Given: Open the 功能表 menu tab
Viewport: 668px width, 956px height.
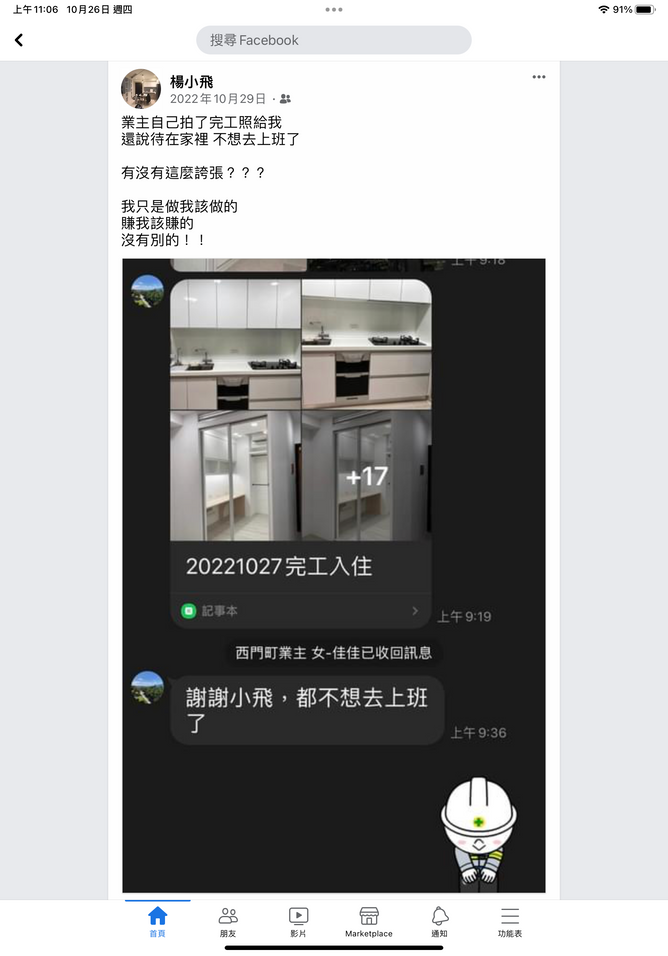Looking at the screenshot, I should [x=510, y=921].
